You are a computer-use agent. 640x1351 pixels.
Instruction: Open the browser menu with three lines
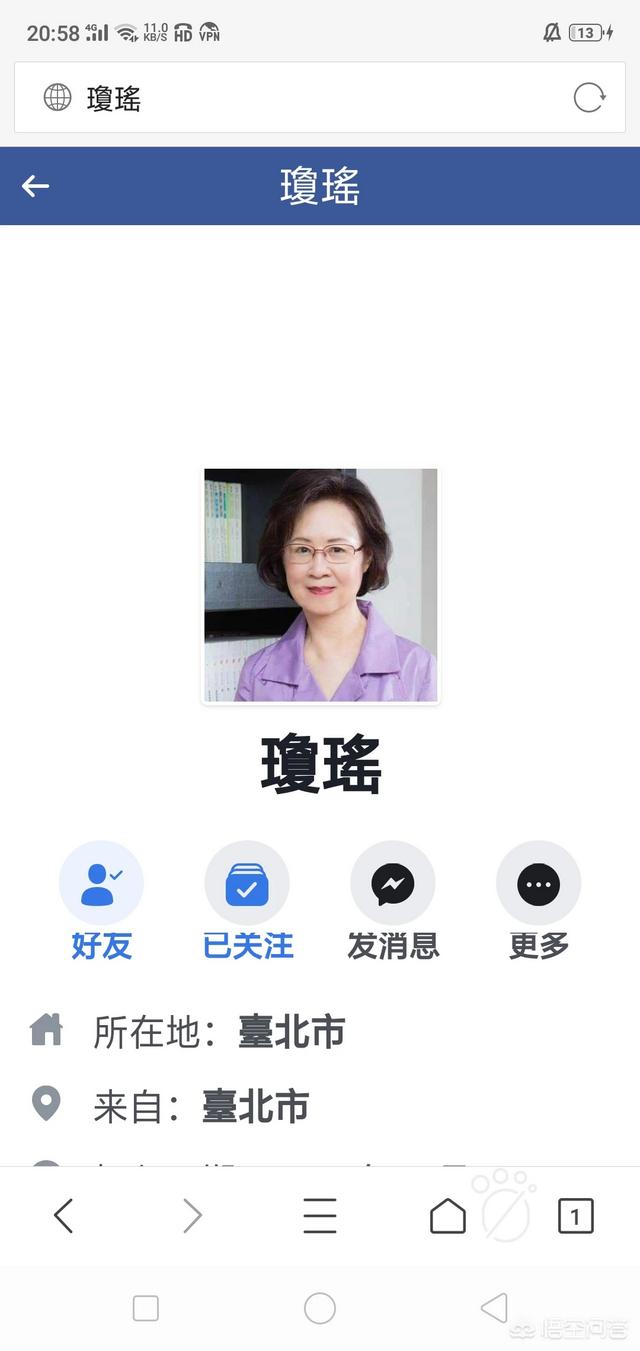(x=320, y=1216)
